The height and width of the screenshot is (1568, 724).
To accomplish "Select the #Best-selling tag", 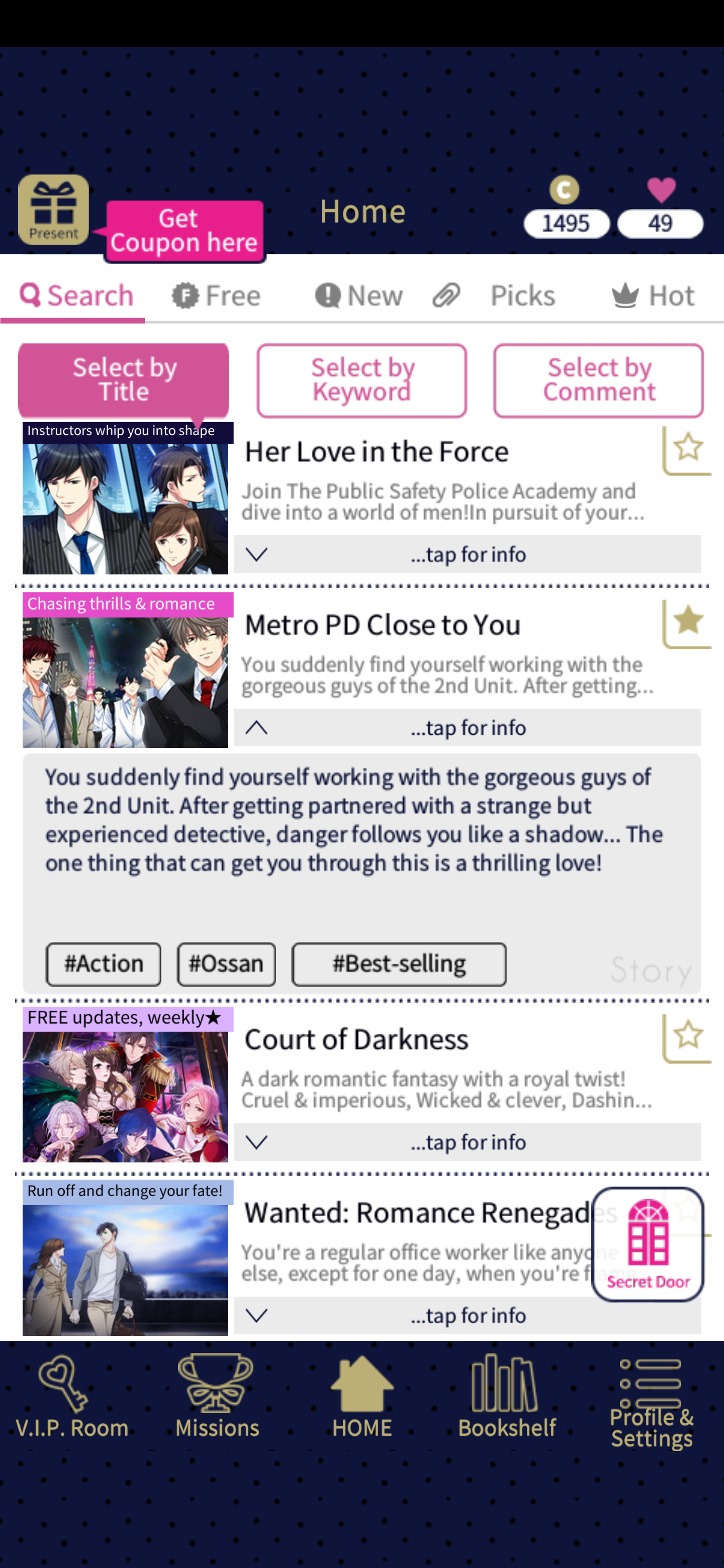I will [399, 964].
